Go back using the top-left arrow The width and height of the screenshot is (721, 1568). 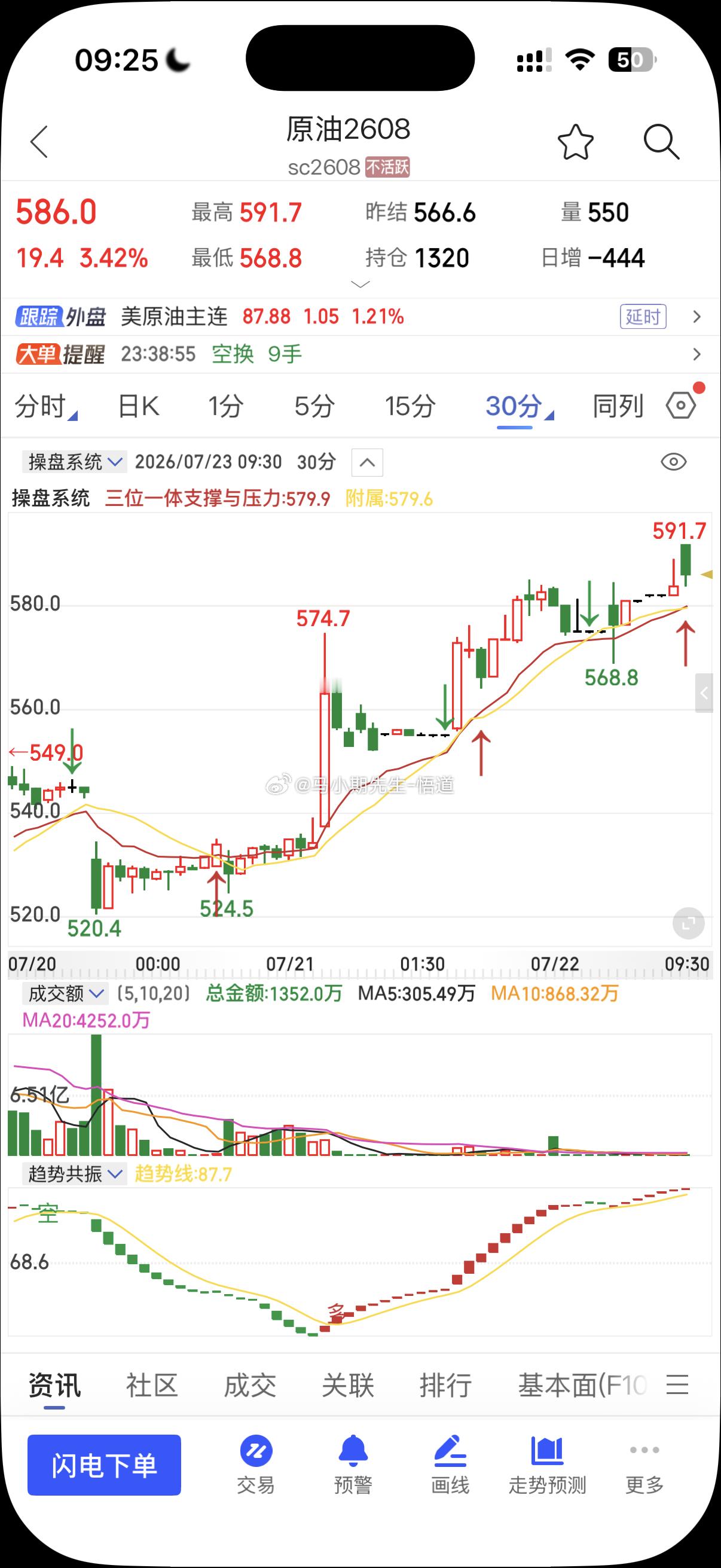point(39,142)
